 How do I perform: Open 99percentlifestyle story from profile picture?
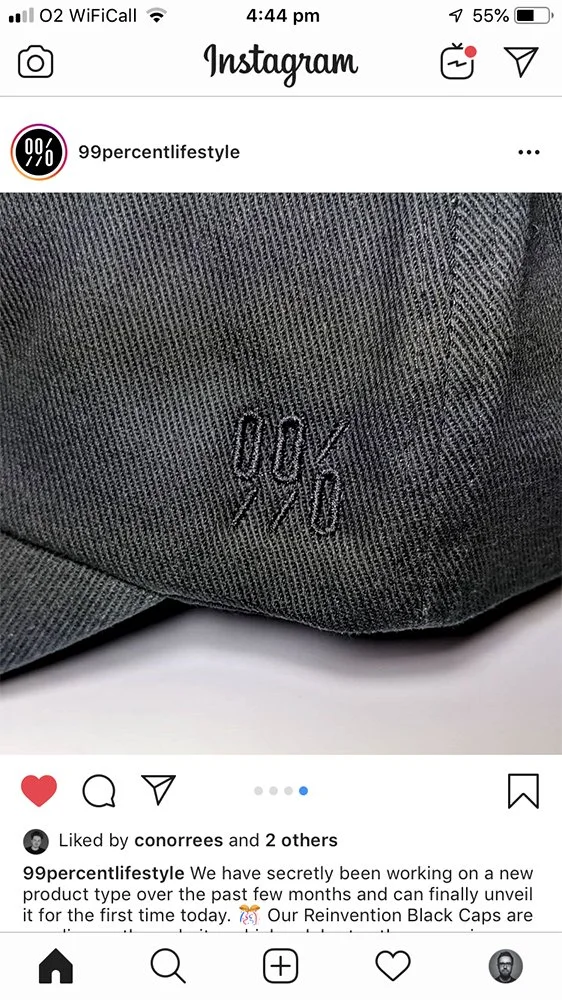(39, 152)
